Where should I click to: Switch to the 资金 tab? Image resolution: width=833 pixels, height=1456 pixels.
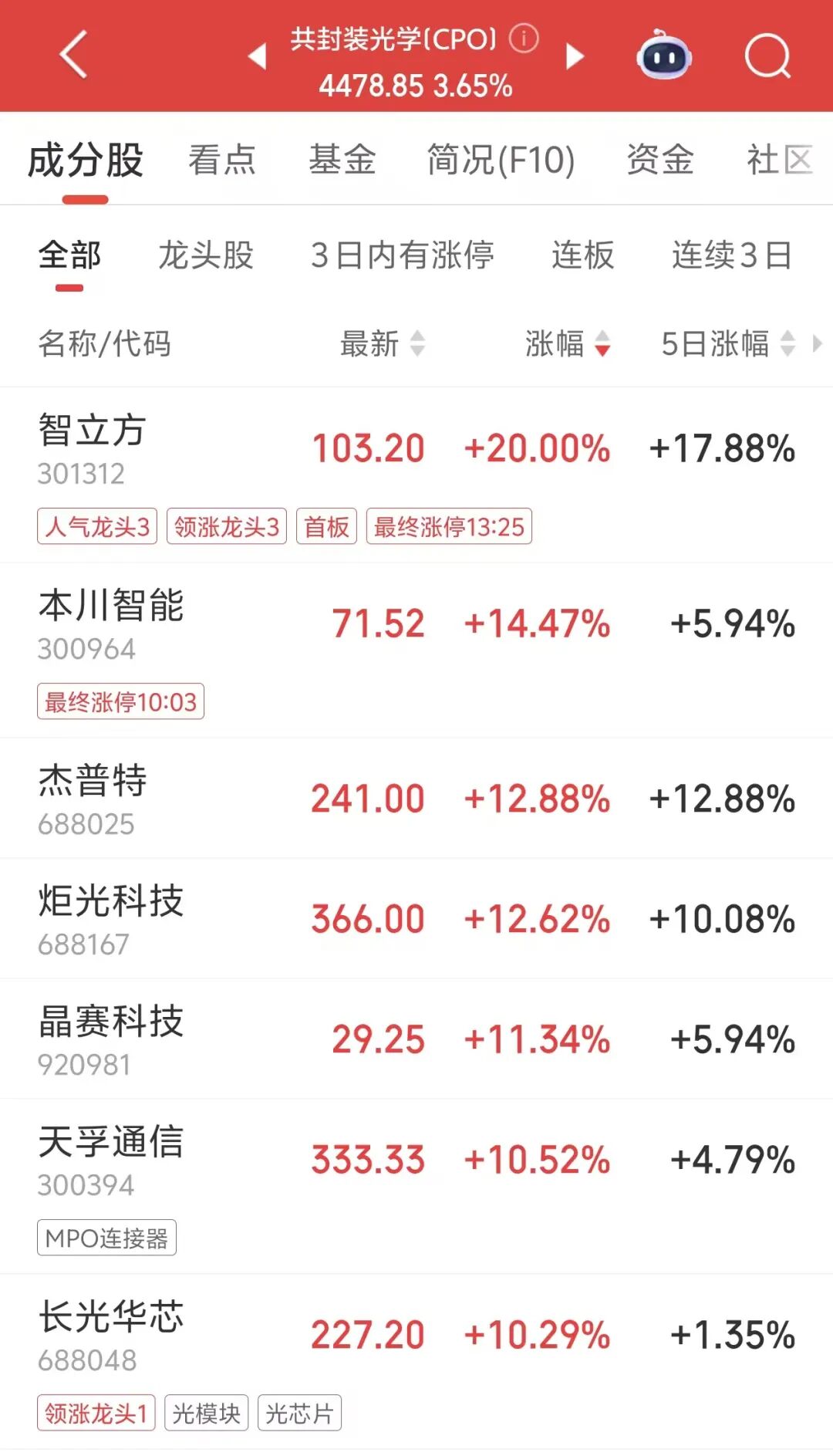(660, 160)
